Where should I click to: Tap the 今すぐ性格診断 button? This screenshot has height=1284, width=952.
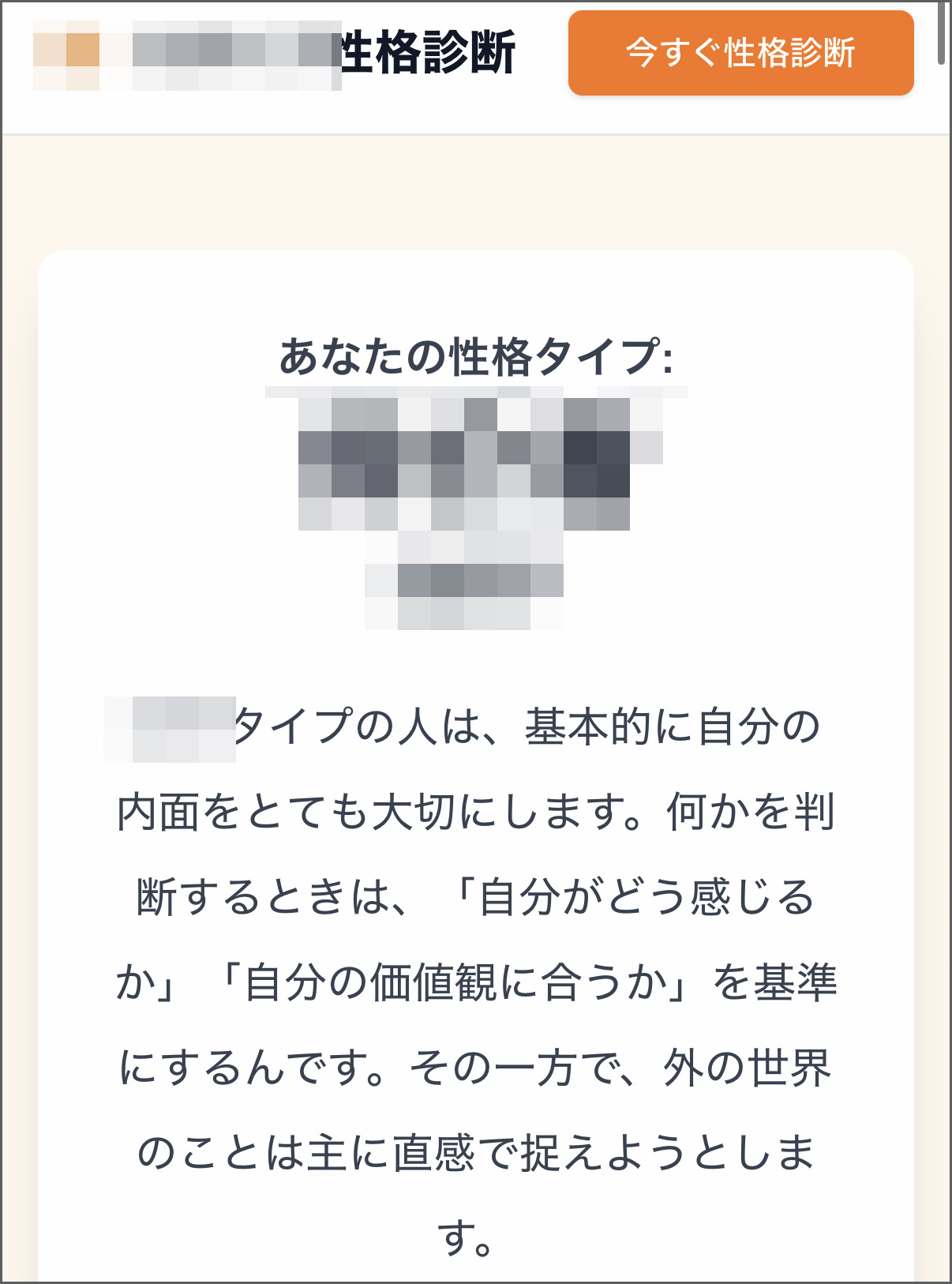click(x=740, y=53)
